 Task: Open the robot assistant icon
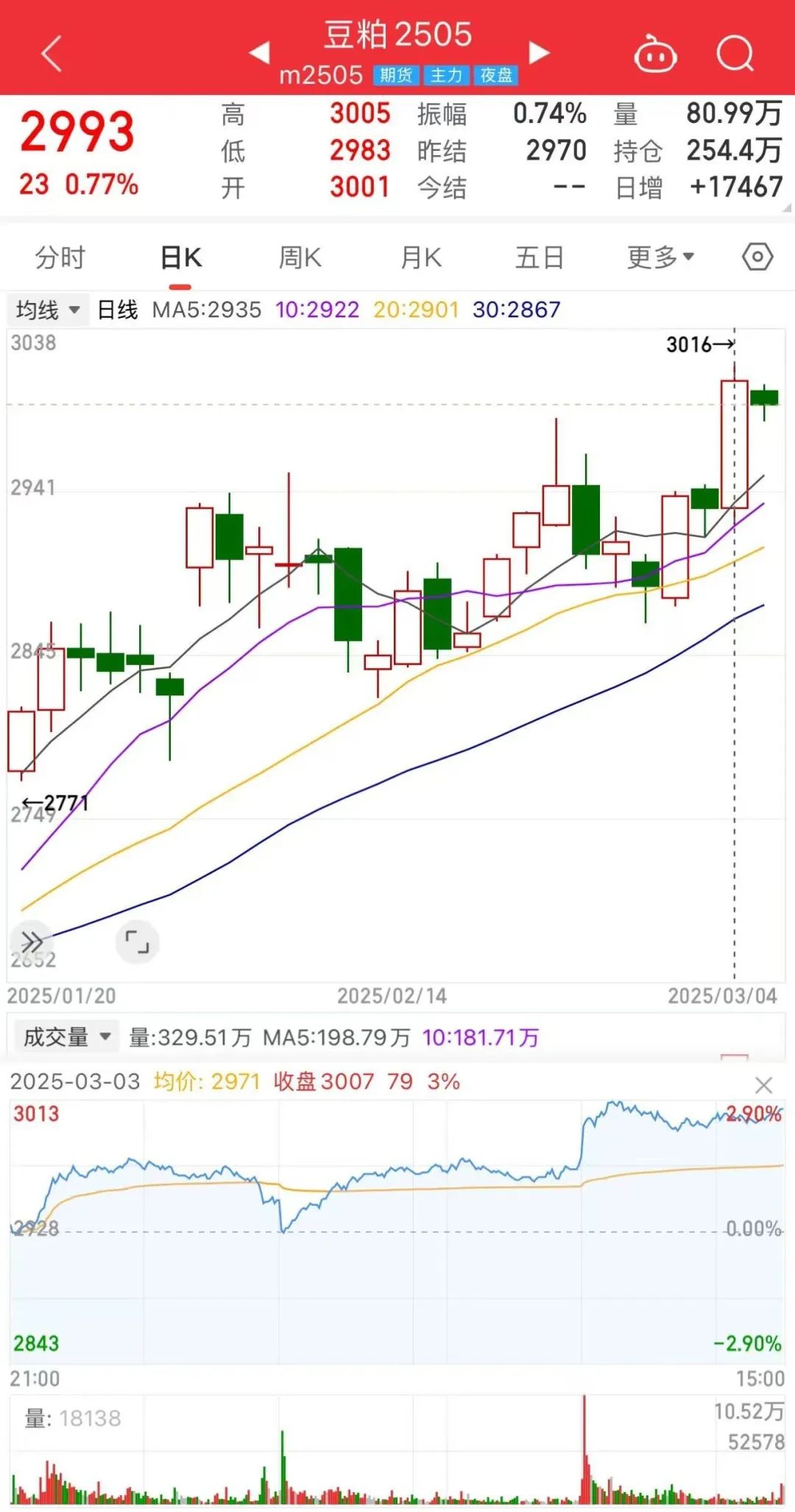655,54
